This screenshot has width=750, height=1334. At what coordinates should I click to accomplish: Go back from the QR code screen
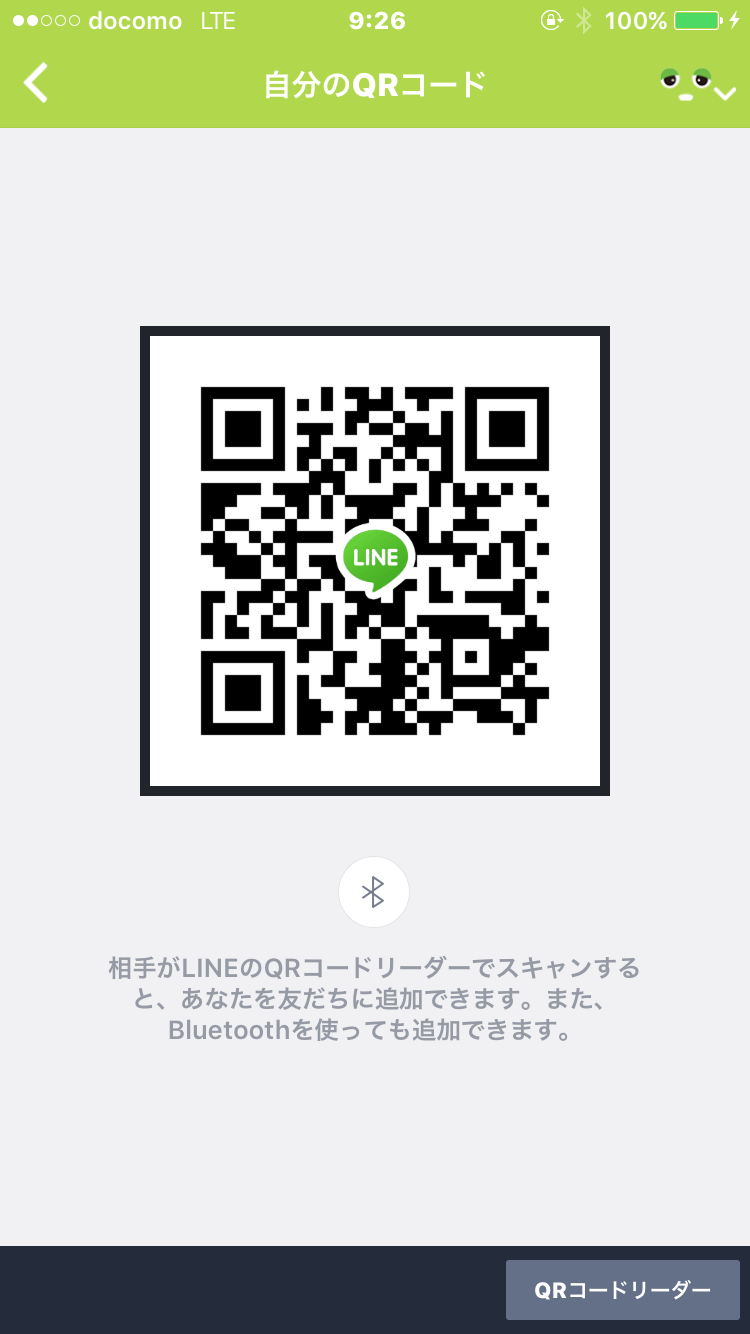point(36,84)
